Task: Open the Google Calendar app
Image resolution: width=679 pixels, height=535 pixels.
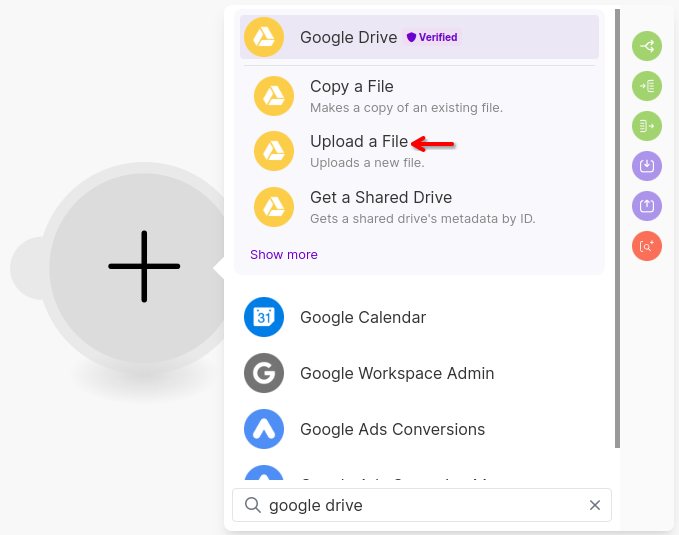Action: tap(419, 317)
